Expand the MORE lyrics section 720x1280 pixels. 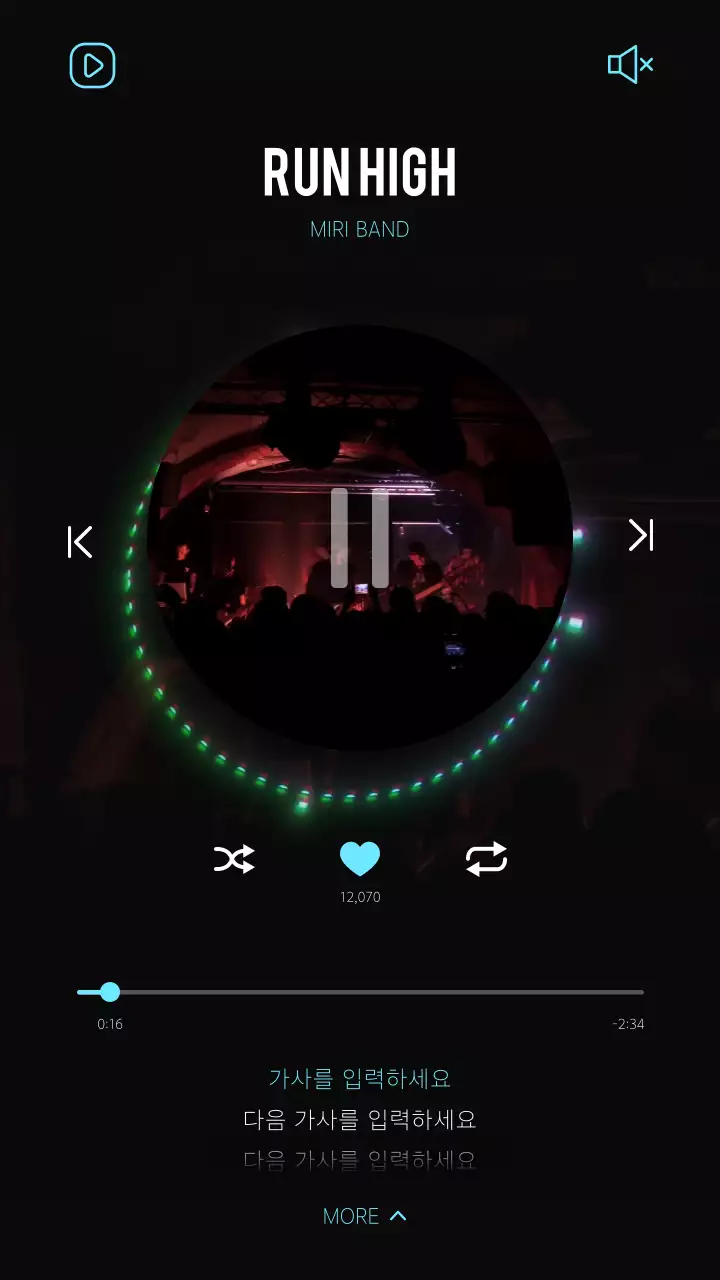[364, 1216]
